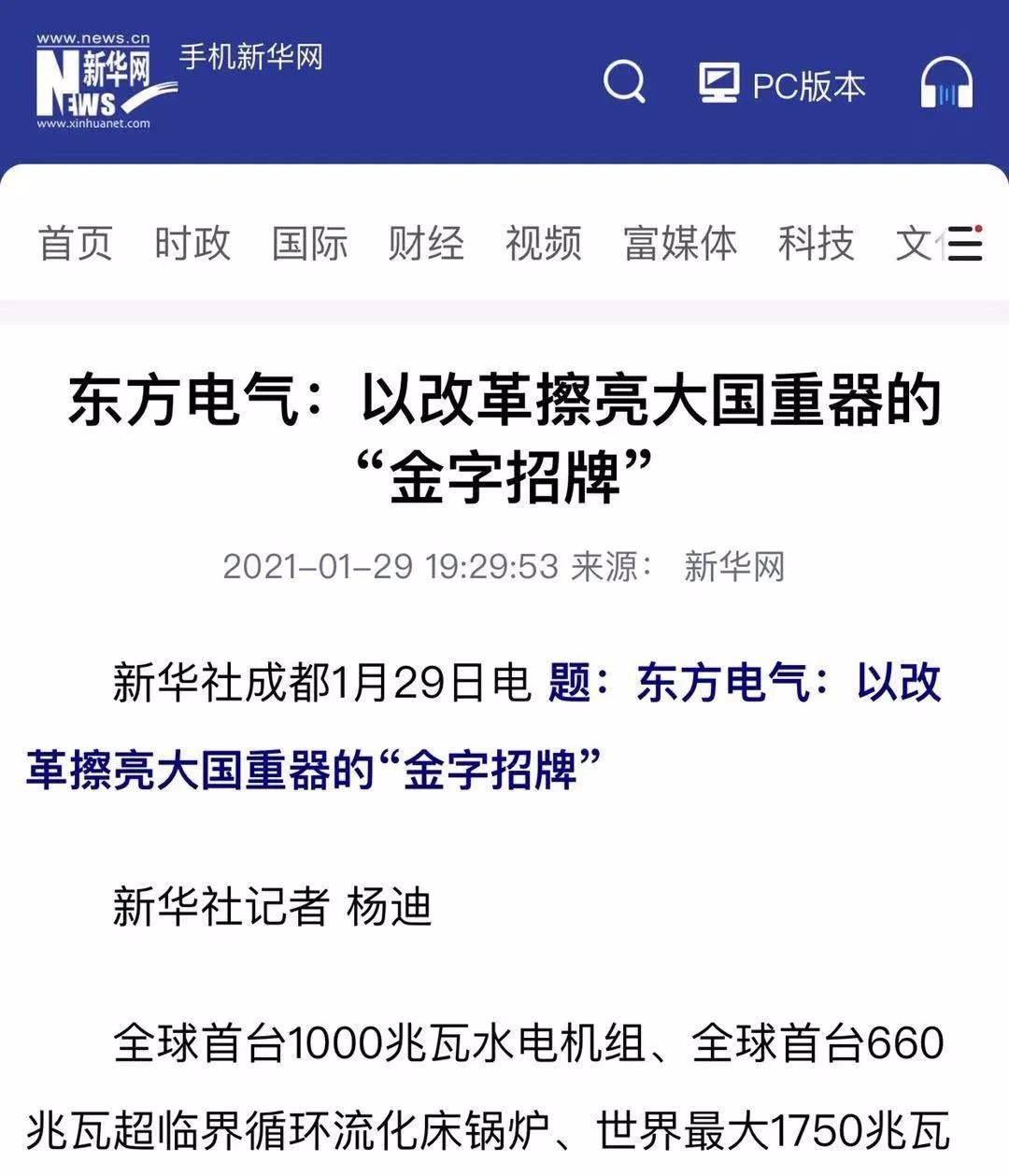The height and width of the screenshot is (1176, 1009).
Task: Open the search magnifier icon
Action: (x=624, y=82)
